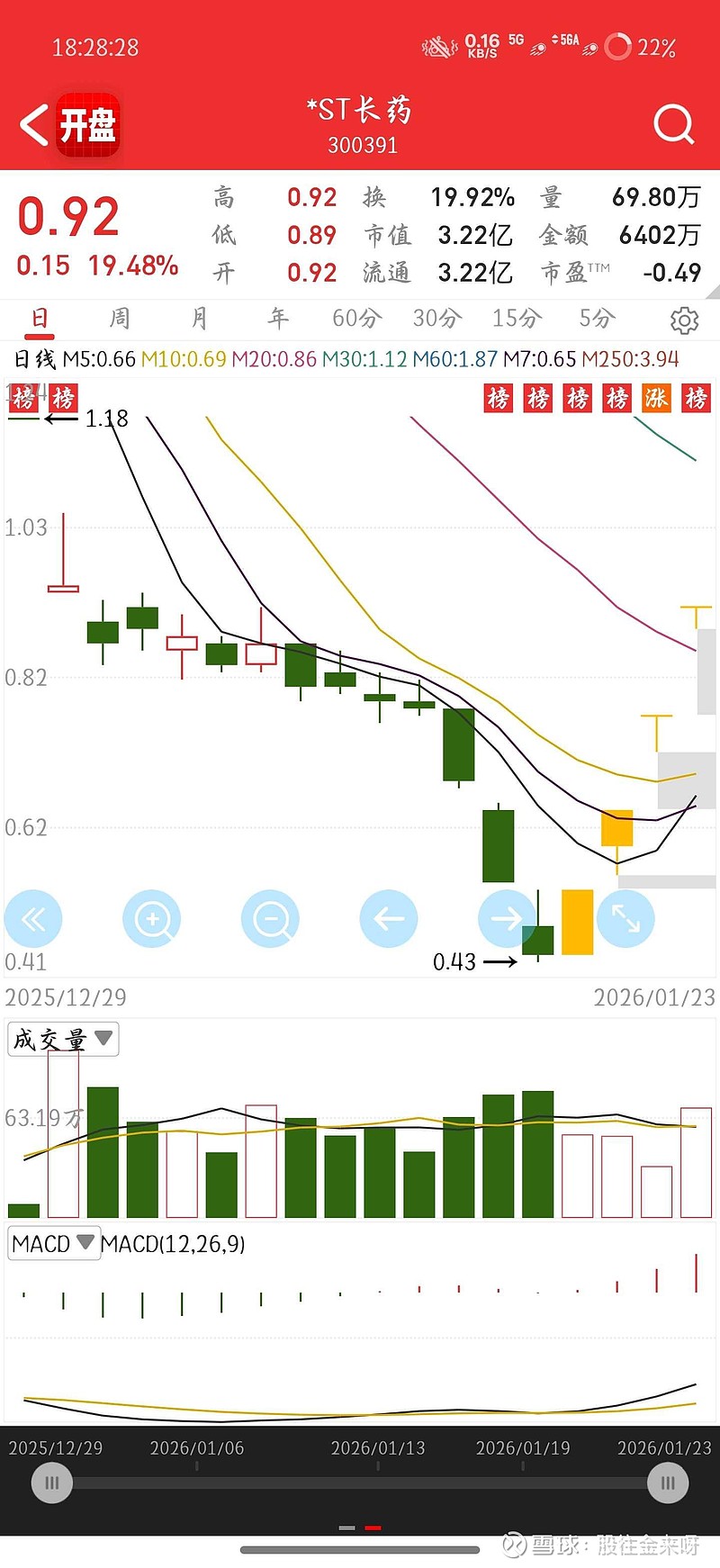Zoom in on the K-line chart
This screenshot has width=720, height=1568.
coord(152,919)
